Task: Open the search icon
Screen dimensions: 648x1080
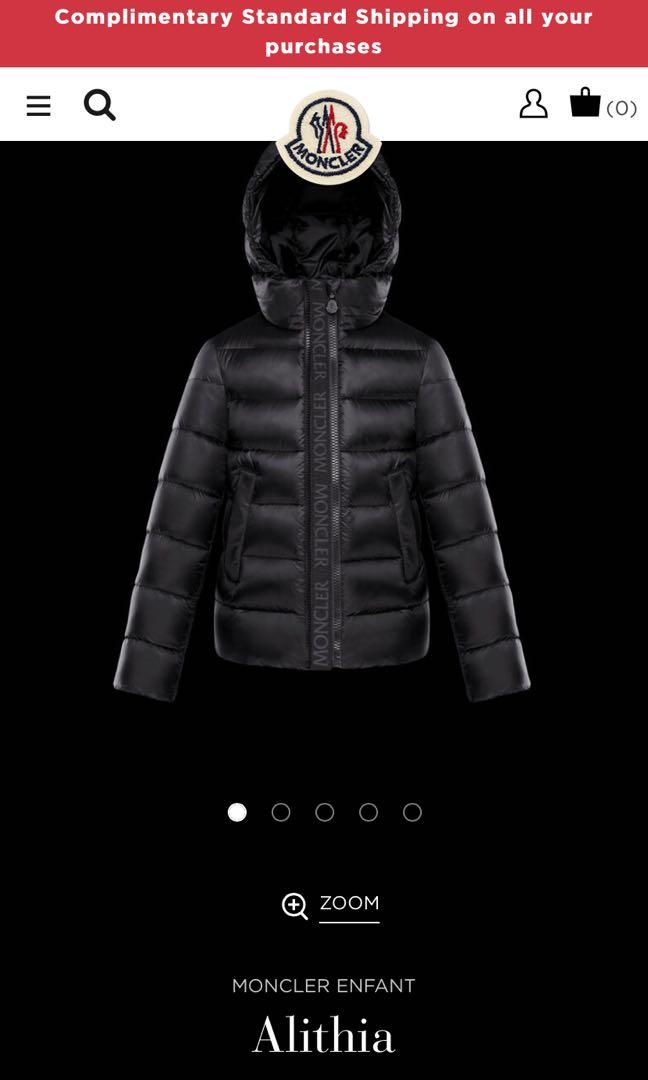Action: (99, 104)
